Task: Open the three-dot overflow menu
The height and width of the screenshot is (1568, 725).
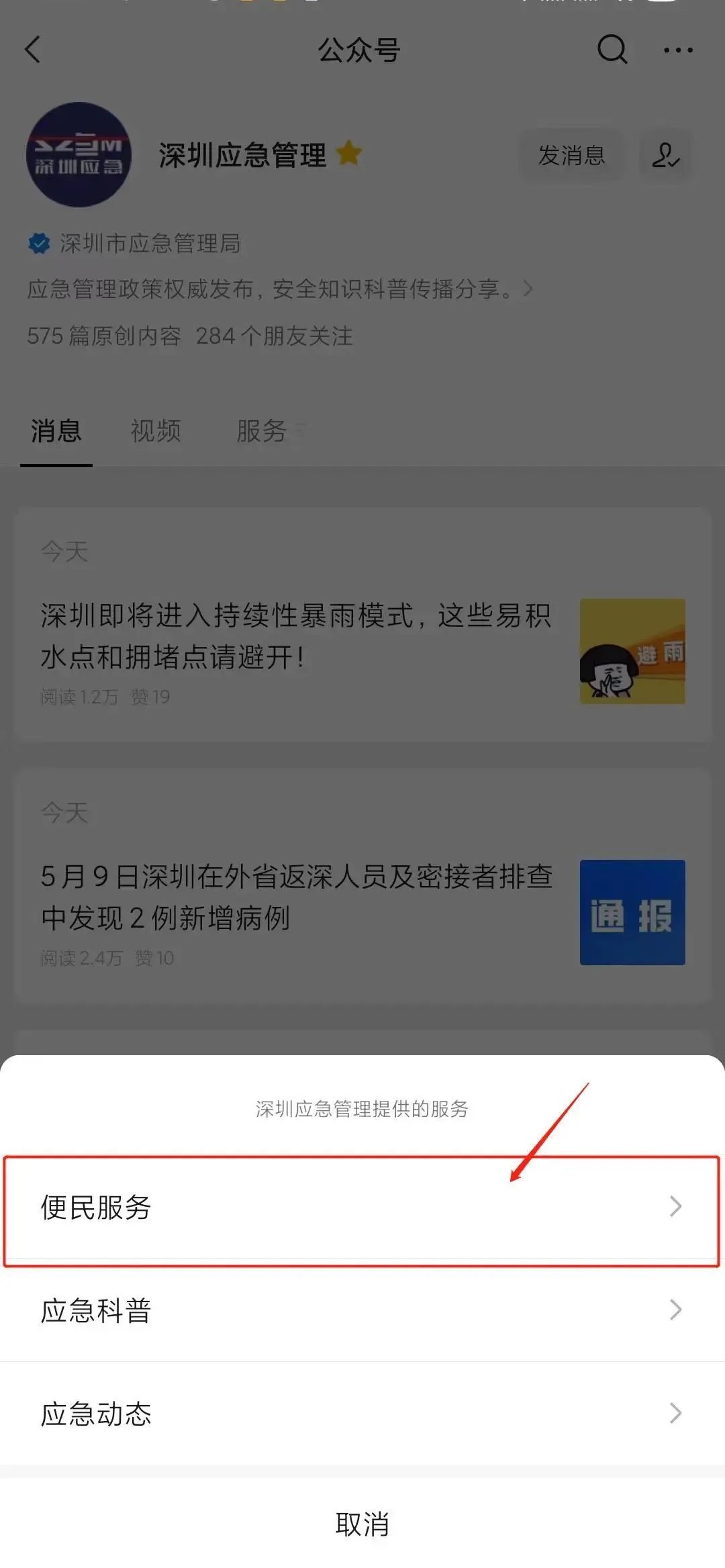Action: click(x=678, y=50)
